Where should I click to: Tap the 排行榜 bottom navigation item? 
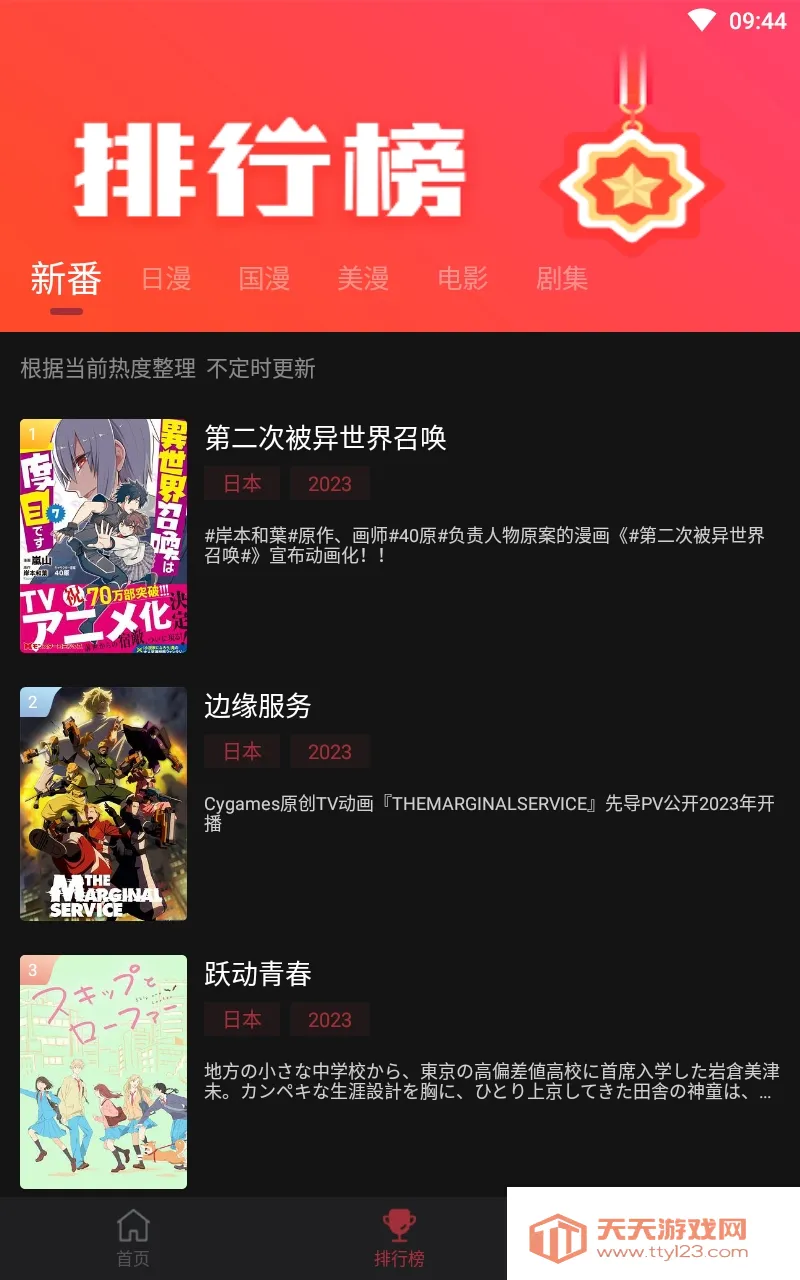[399, 1238]
